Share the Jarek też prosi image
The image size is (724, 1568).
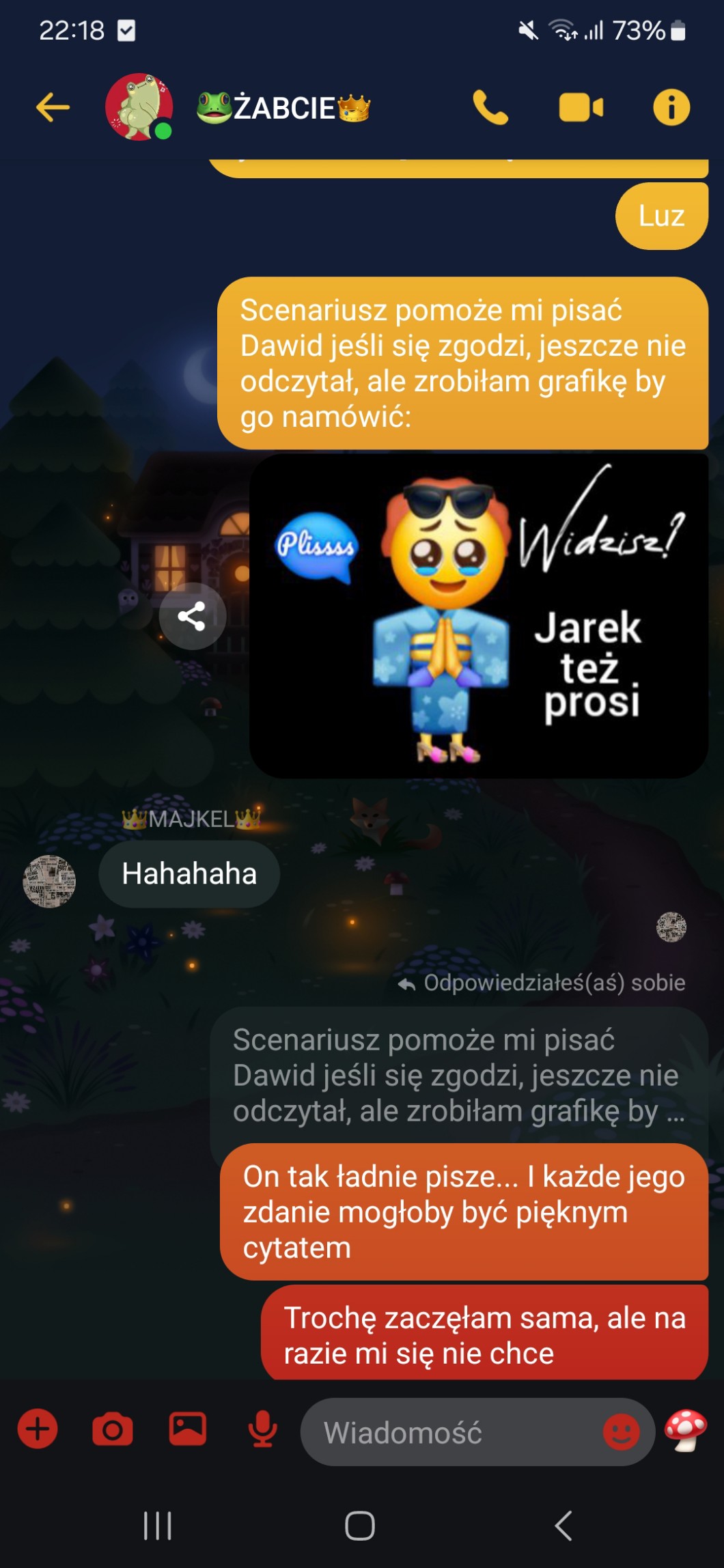(x=192, y=616)
